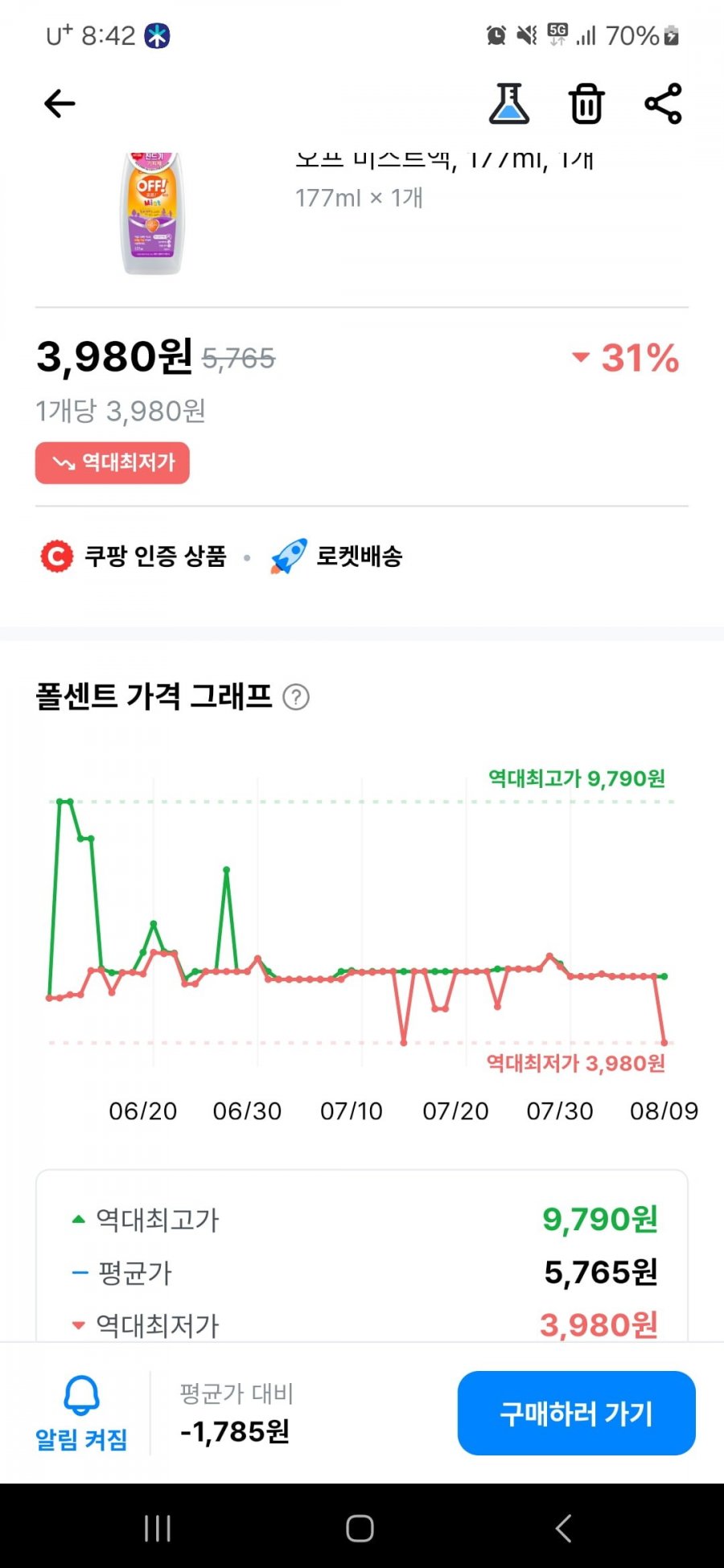Open help icon beside 폴센트 가격 그래프
724x1568 pixels.
(296, 697)
